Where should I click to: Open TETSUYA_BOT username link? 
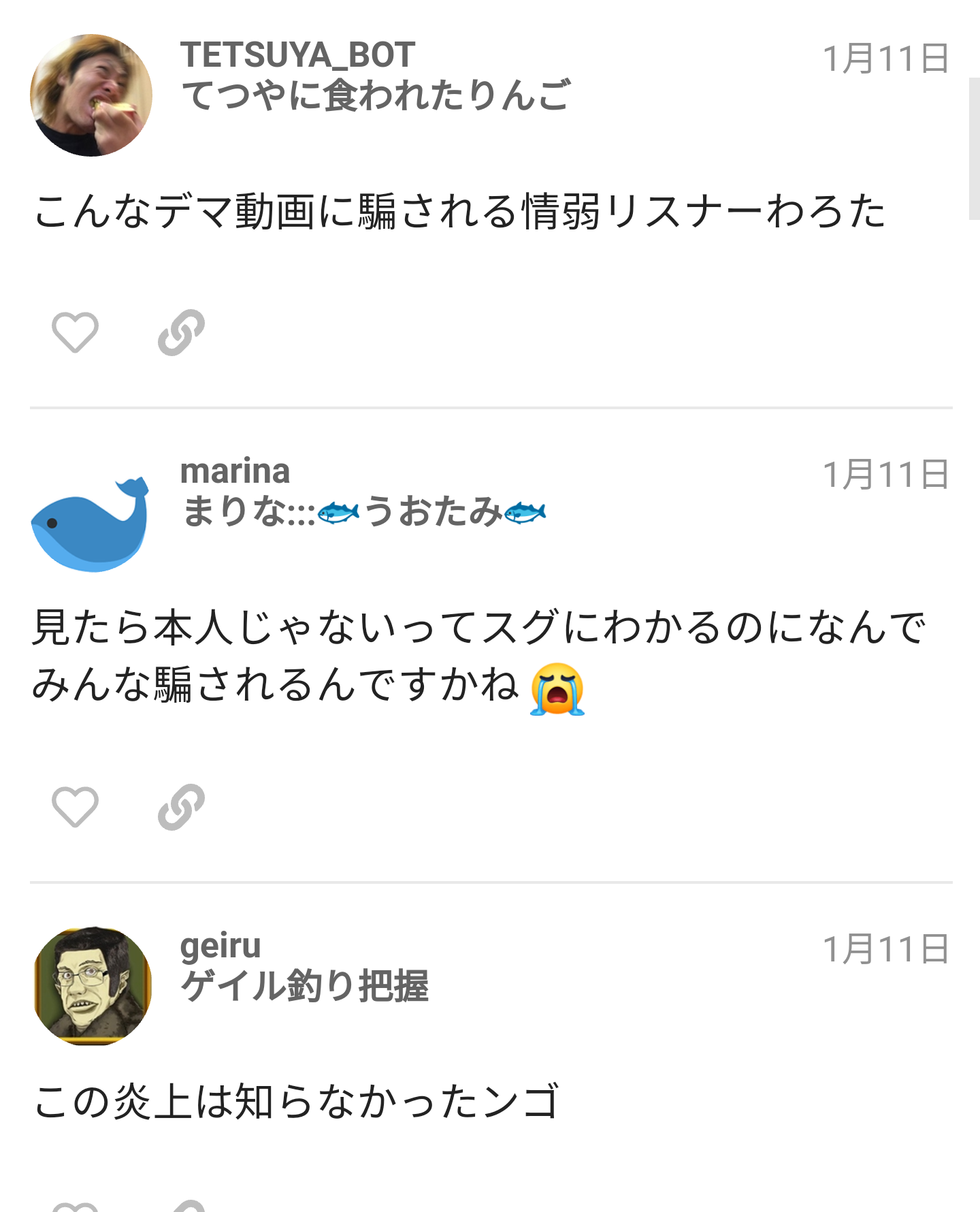(297, 55)
